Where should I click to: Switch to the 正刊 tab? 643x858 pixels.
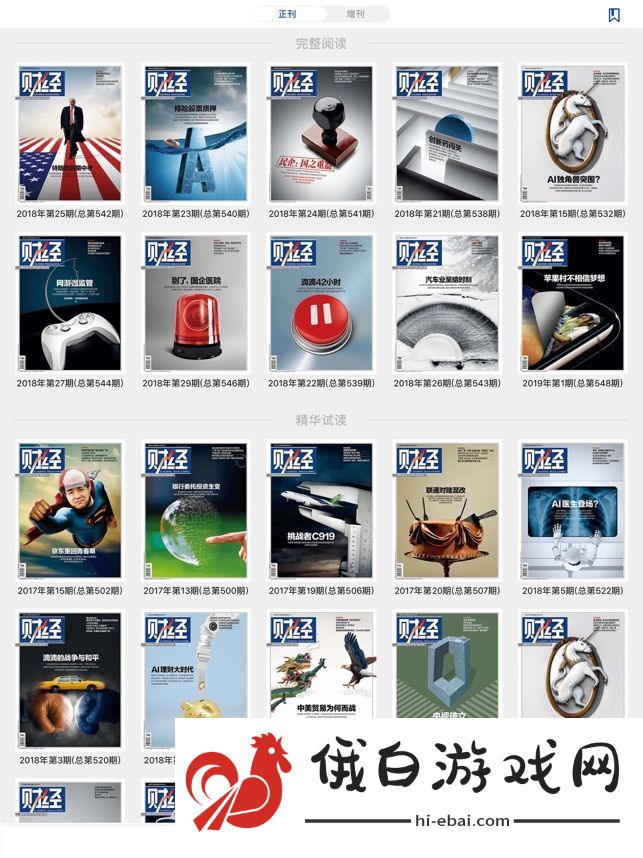pyautogui.click(x=288, y=14)
